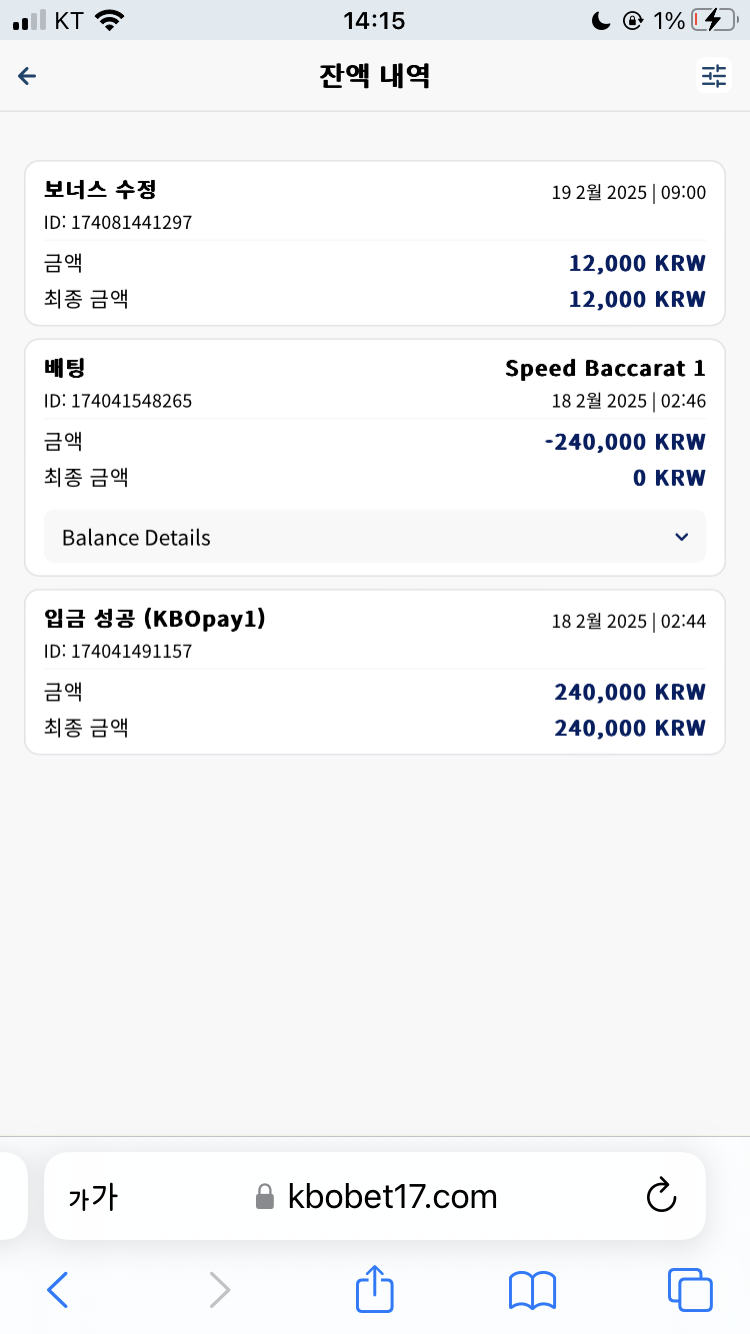This screenshot has height=1334, width=750.
Task: Open the 가가 page format options
Action: pos(92,1196)
